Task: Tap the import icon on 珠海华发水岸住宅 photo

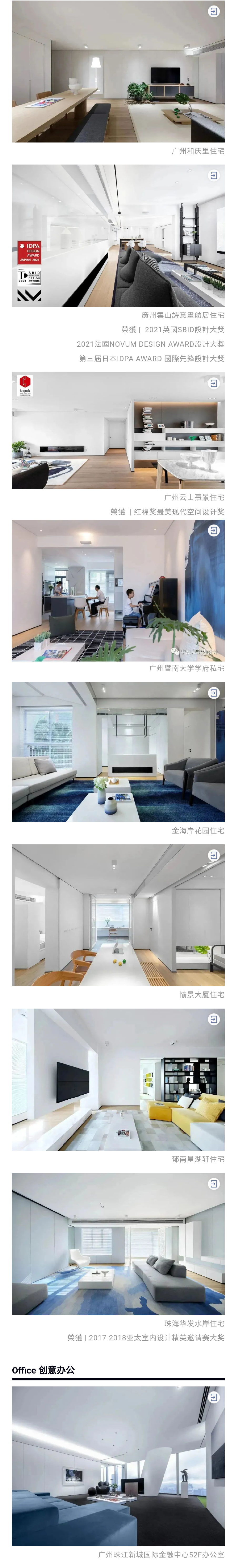Action: coord(214,1183)
